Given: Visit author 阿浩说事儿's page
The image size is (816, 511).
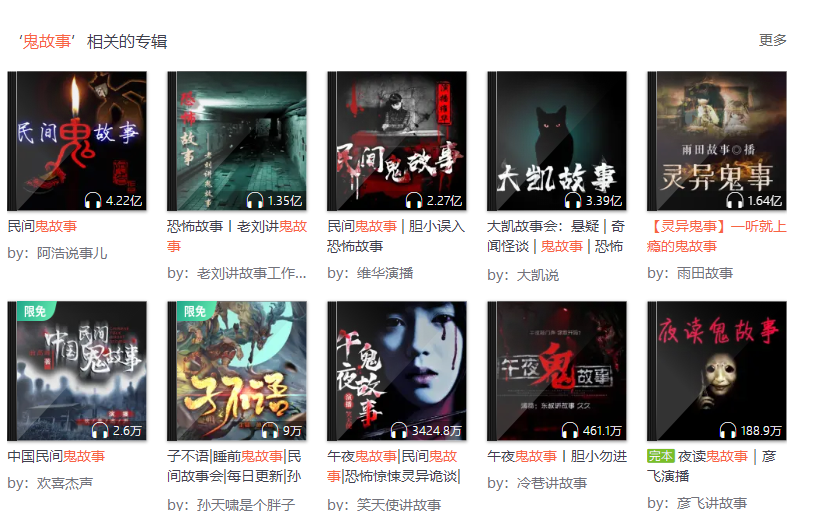Looking at the screenshot, I should click(71, 253).
